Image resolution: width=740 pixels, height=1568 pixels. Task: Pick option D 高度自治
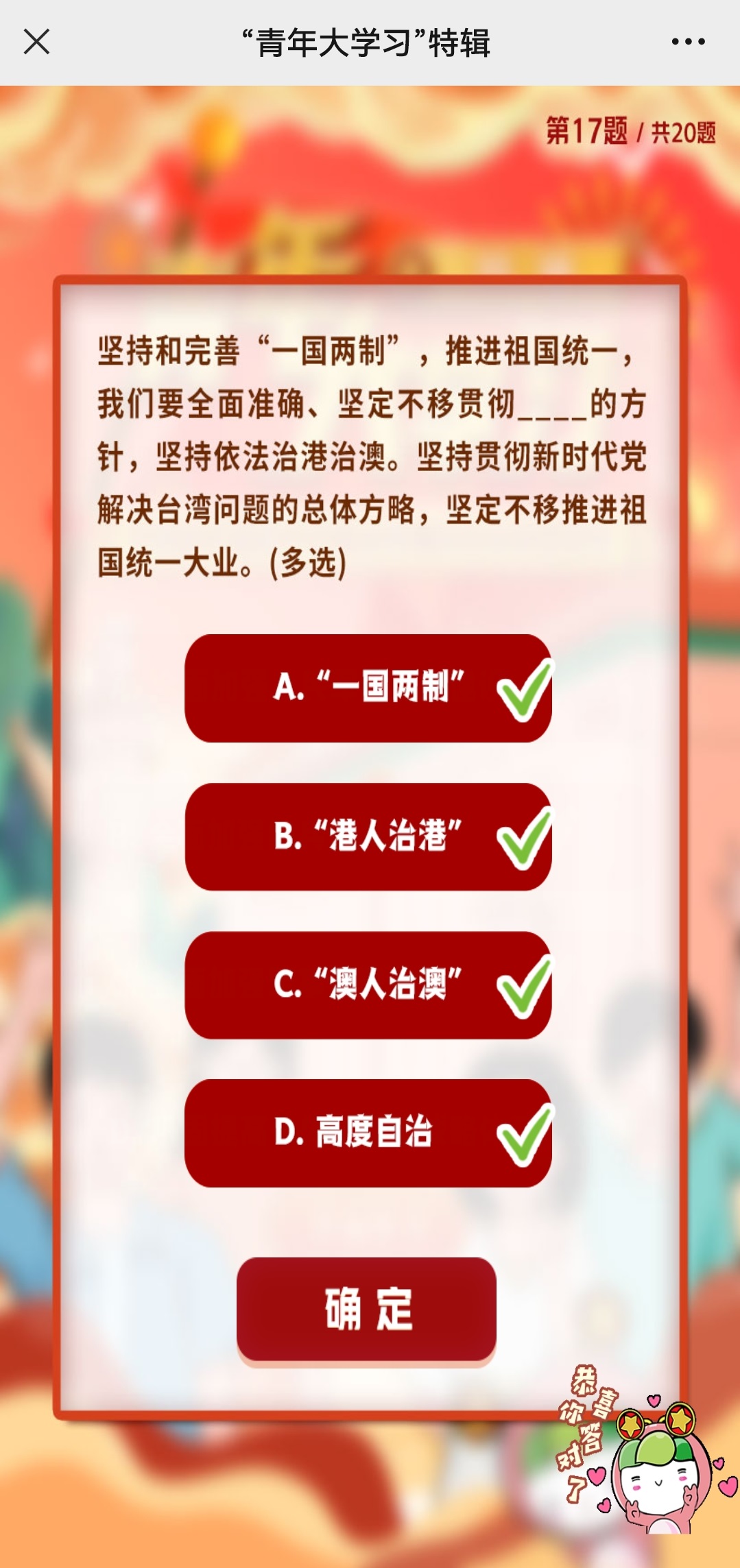[368, 1133]
